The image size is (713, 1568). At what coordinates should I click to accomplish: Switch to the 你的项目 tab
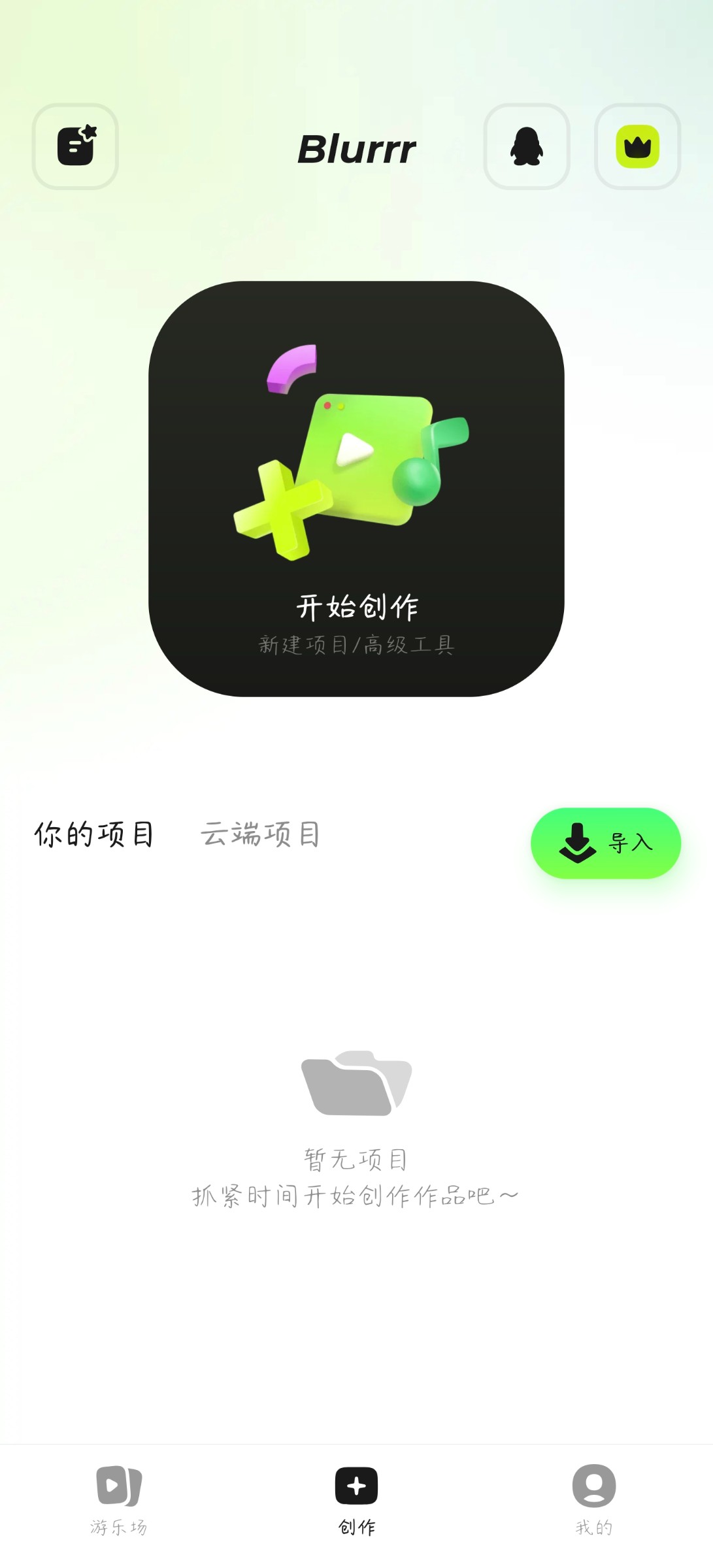click(x=94, y=834)
